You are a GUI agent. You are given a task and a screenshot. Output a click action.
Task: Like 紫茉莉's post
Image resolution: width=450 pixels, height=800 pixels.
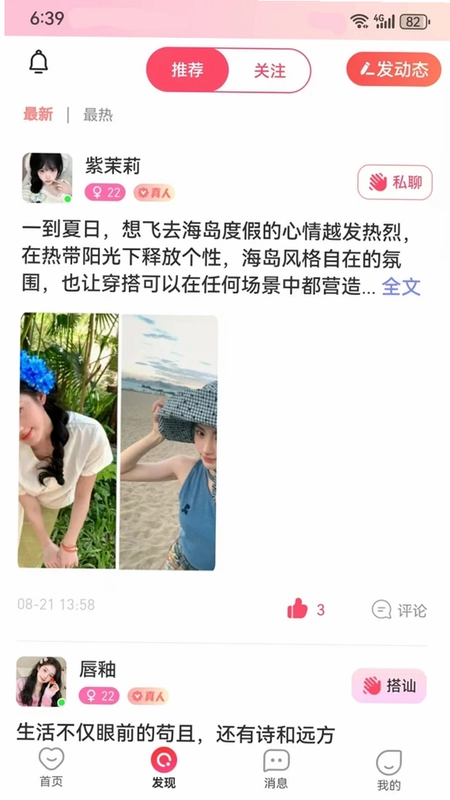[x=305, y=609]
